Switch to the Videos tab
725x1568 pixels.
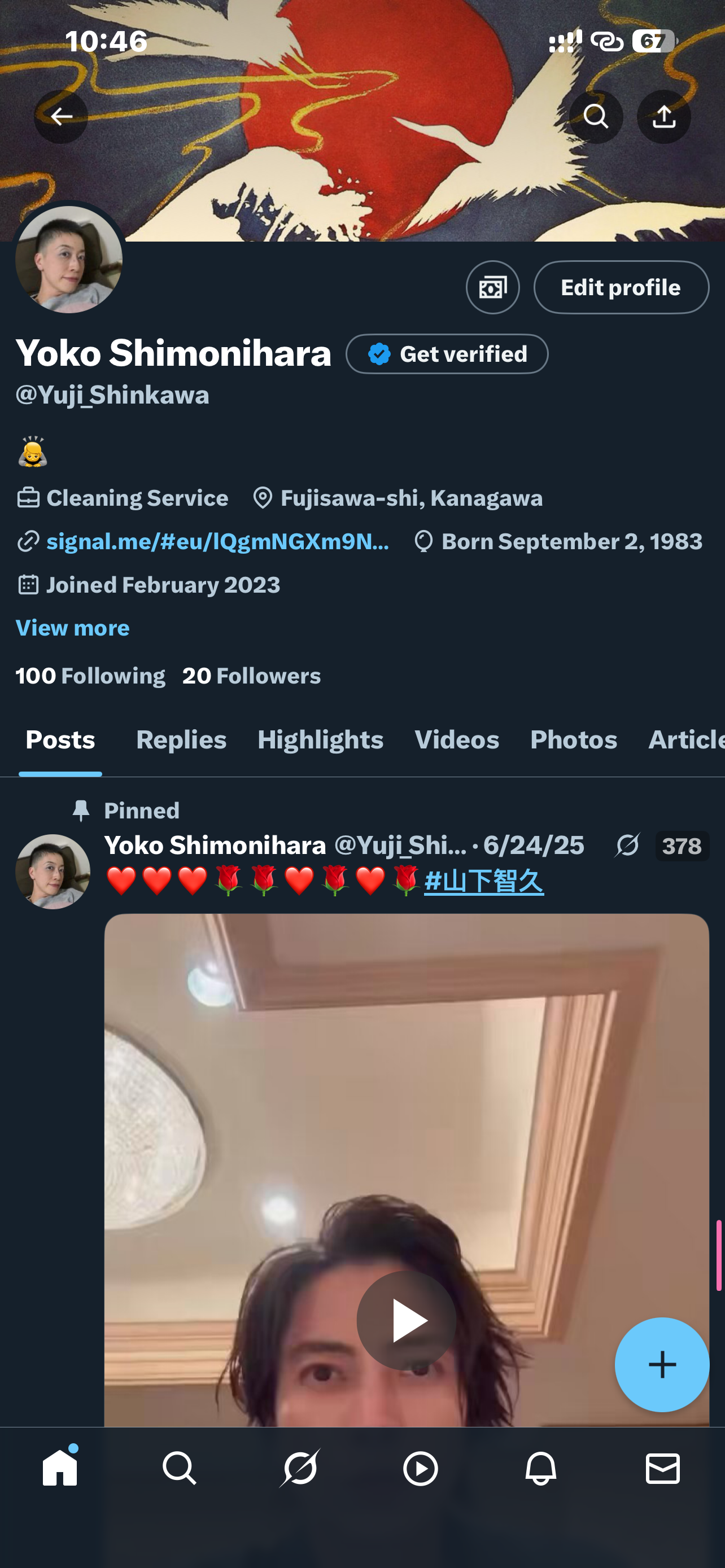(x=457, y=739)
